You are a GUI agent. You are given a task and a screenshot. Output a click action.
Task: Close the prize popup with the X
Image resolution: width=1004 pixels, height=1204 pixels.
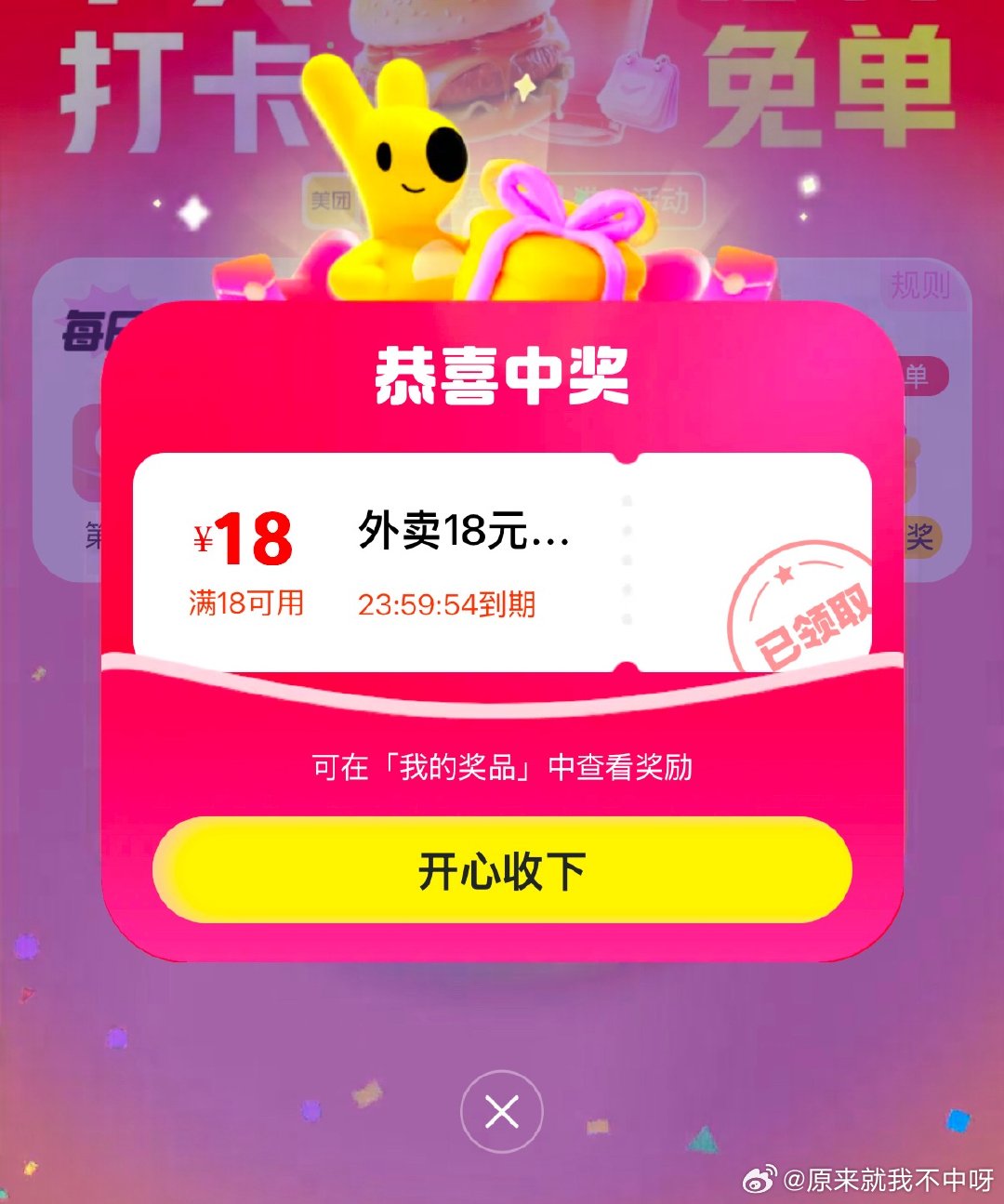[x=502, y=1111]
